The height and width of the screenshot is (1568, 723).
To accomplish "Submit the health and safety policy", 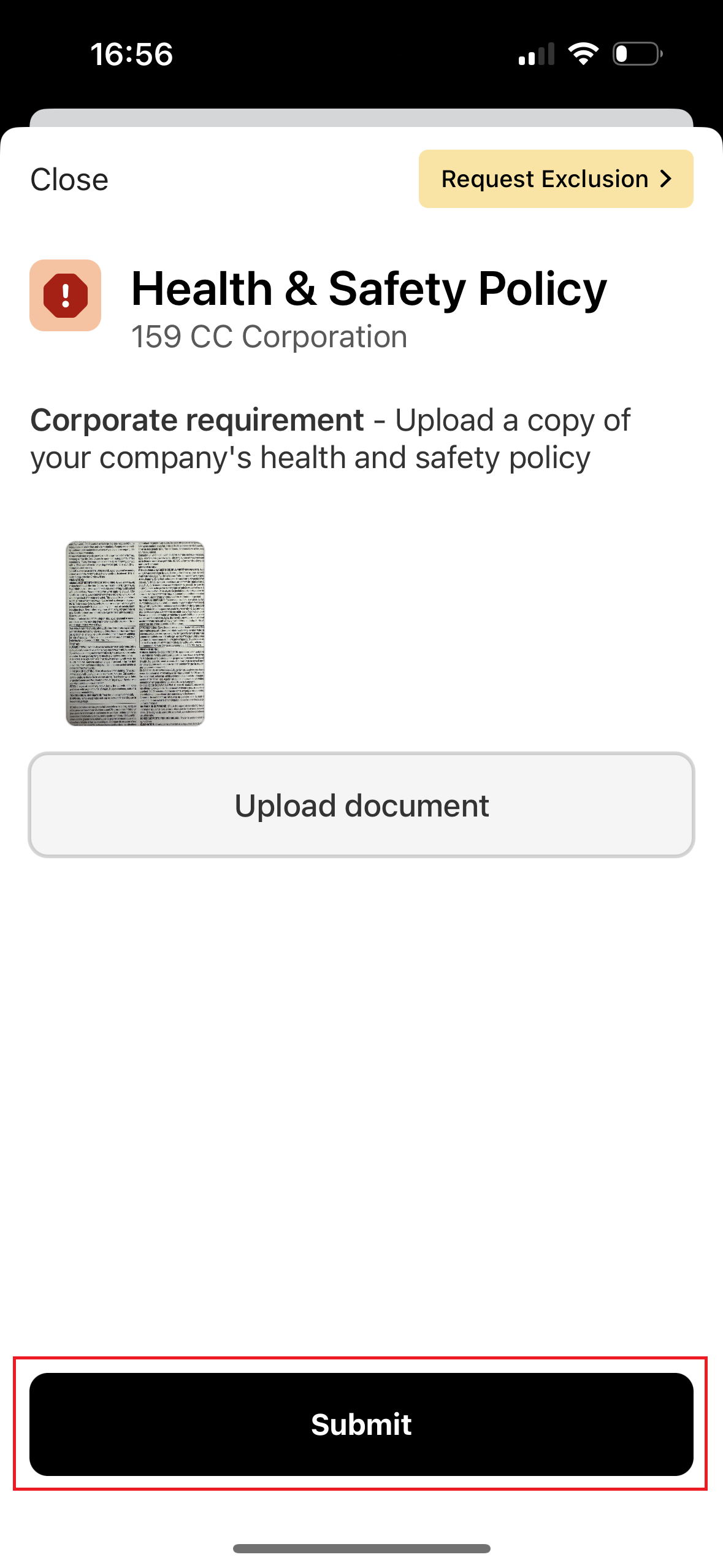I will 361,1424.
